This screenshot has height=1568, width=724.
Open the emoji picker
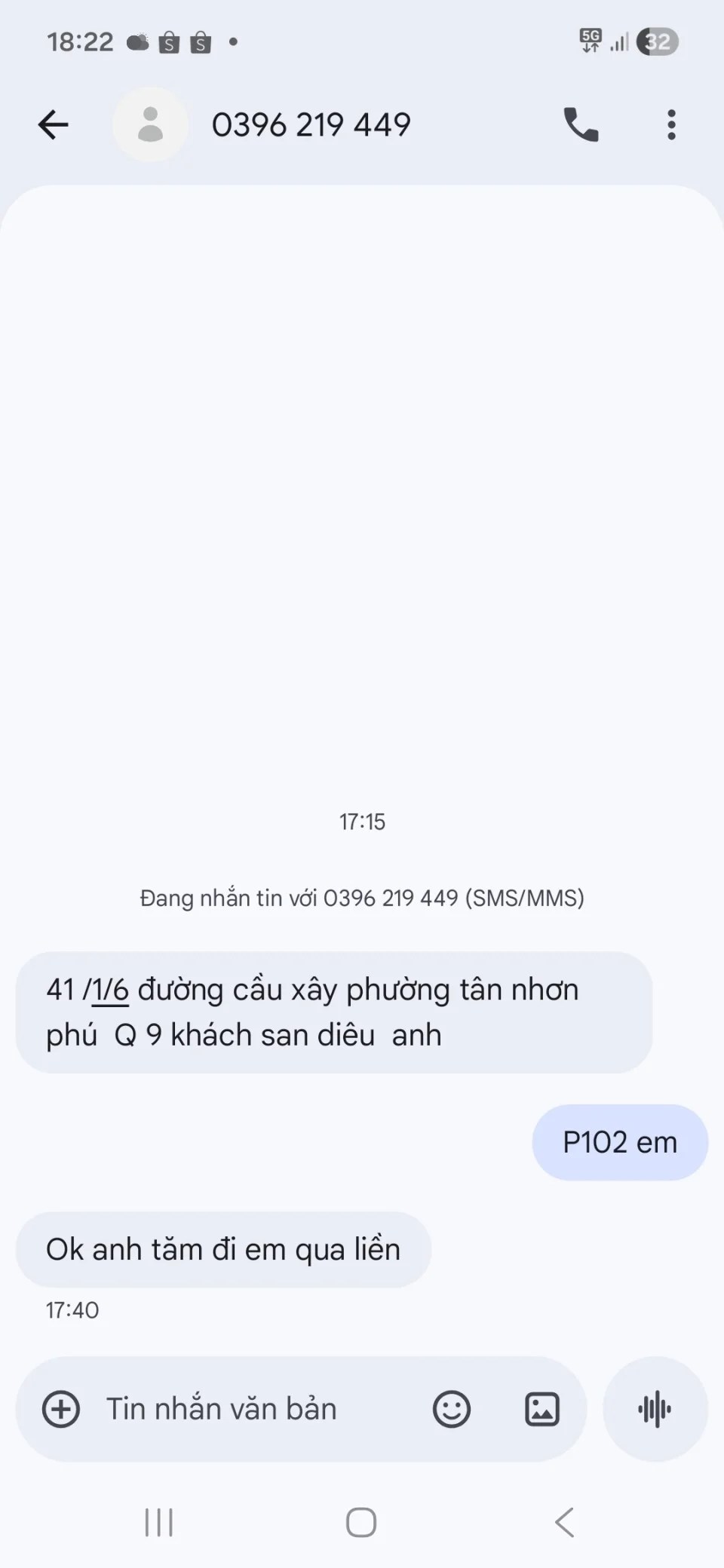point(452,1409)
